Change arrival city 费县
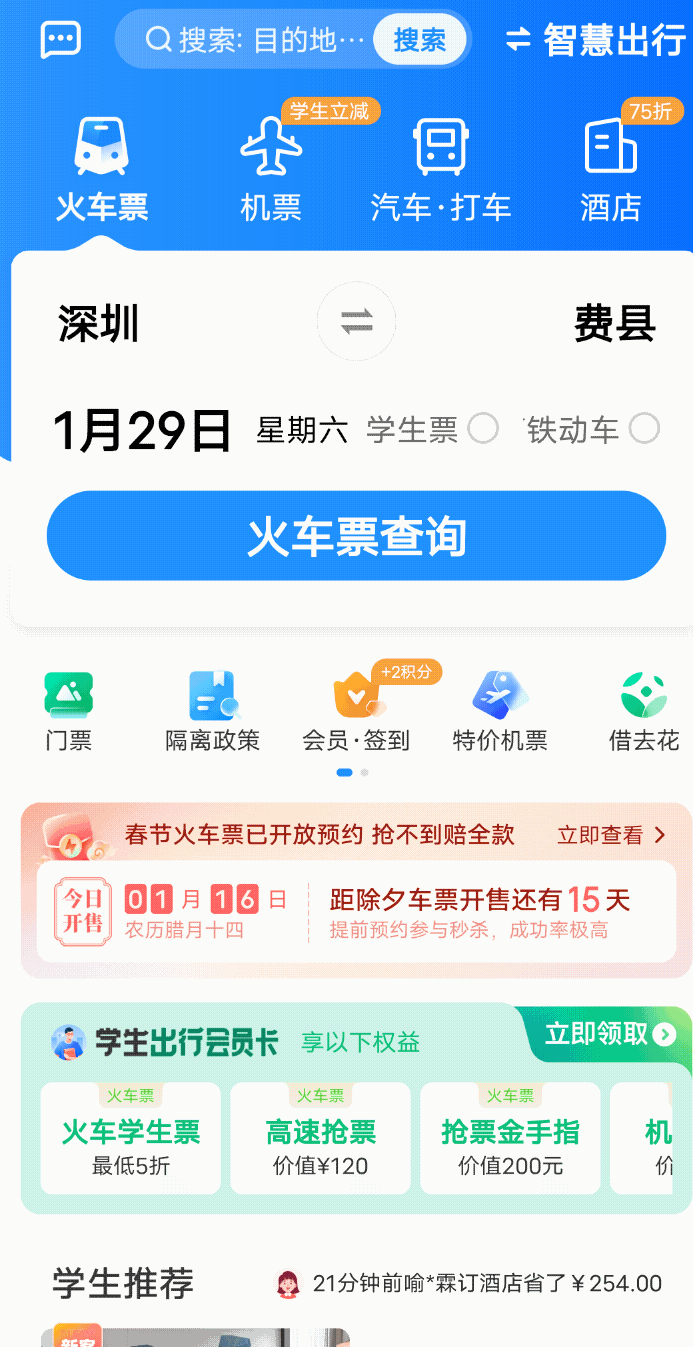693x1347 pixels. point(614,324)
